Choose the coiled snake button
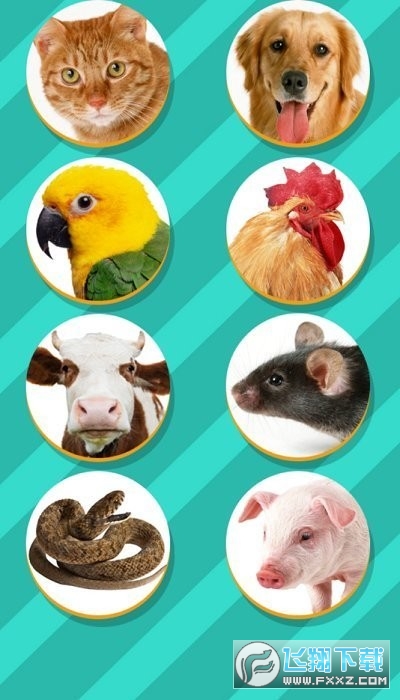Screen dimensions: 400x700 [98, 544]
